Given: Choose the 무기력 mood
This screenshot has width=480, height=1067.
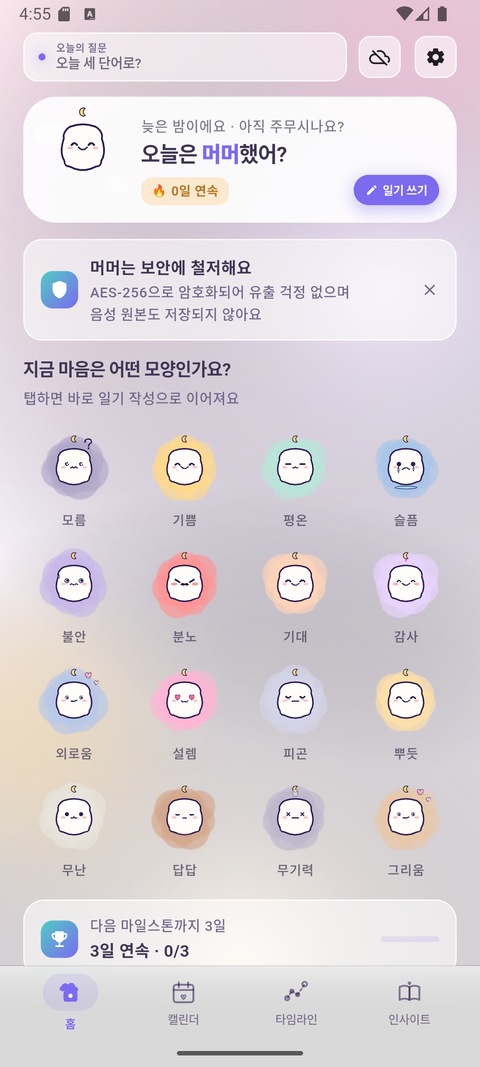Looking at the screenshot, I should 295,832.
